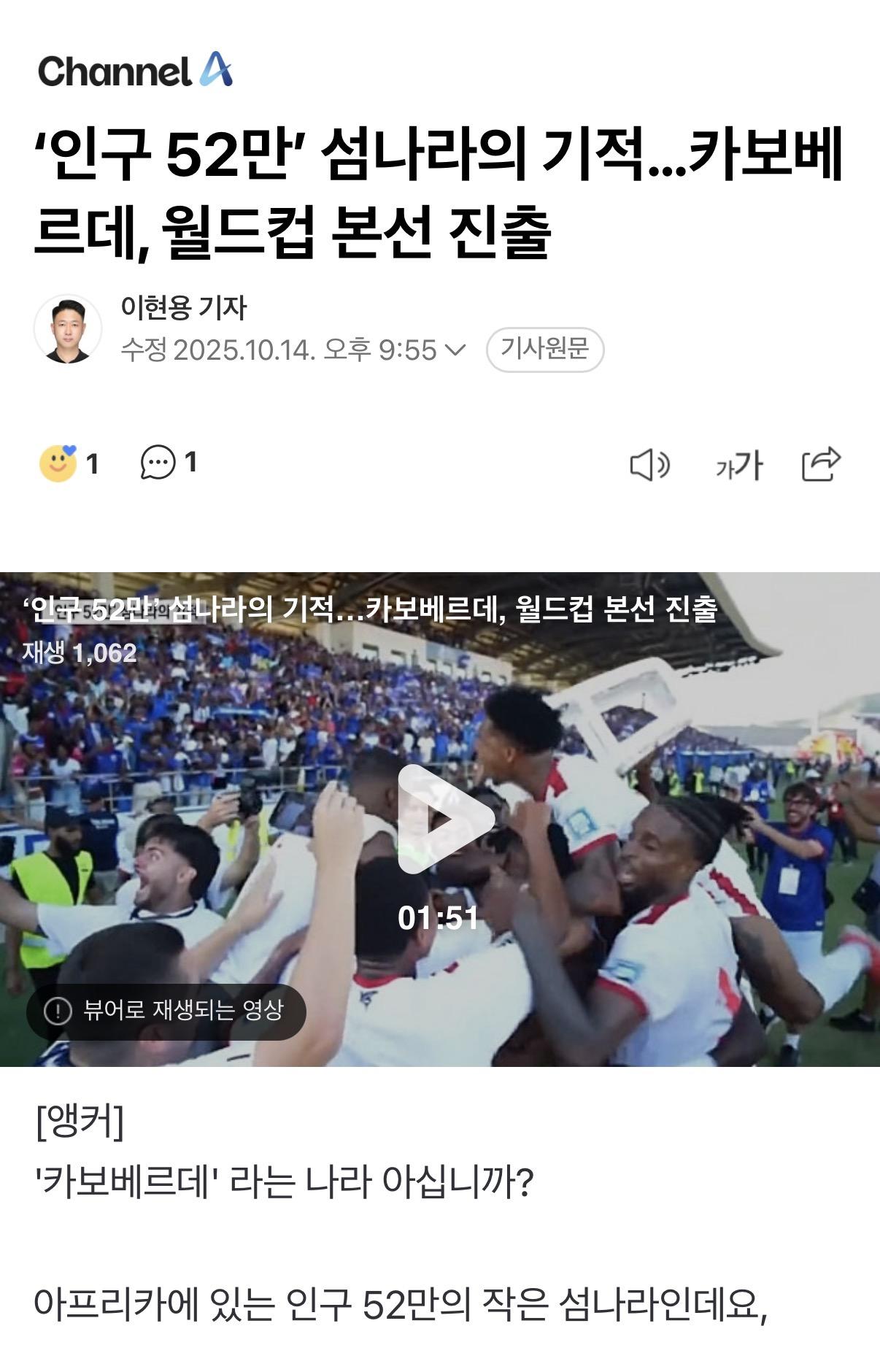880x1372 pixels.
Task: Open comment list via the count '1'
Action: tap(191, 463)
